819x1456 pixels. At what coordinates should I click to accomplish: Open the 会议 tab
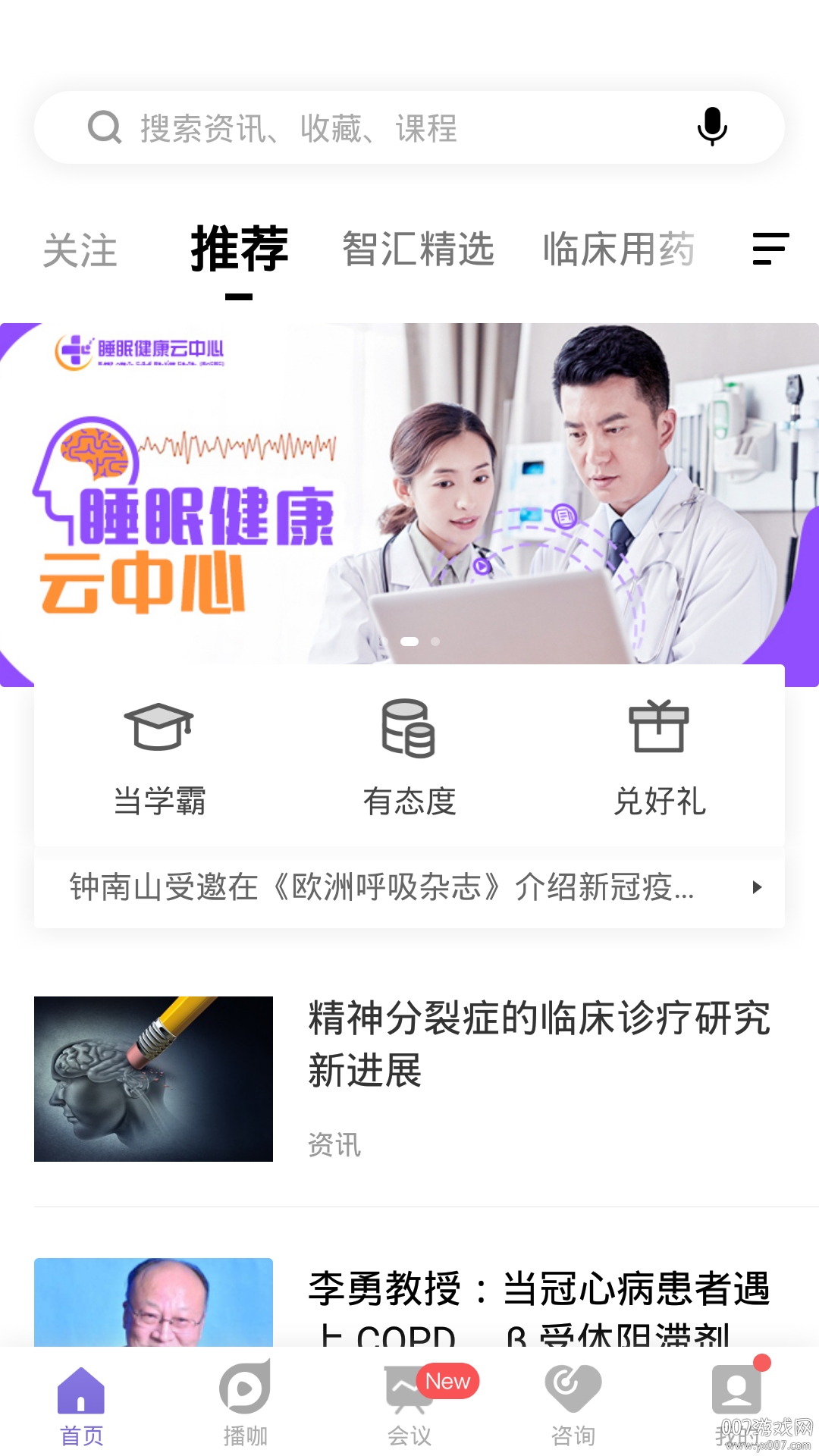(x=409, y=1404)
